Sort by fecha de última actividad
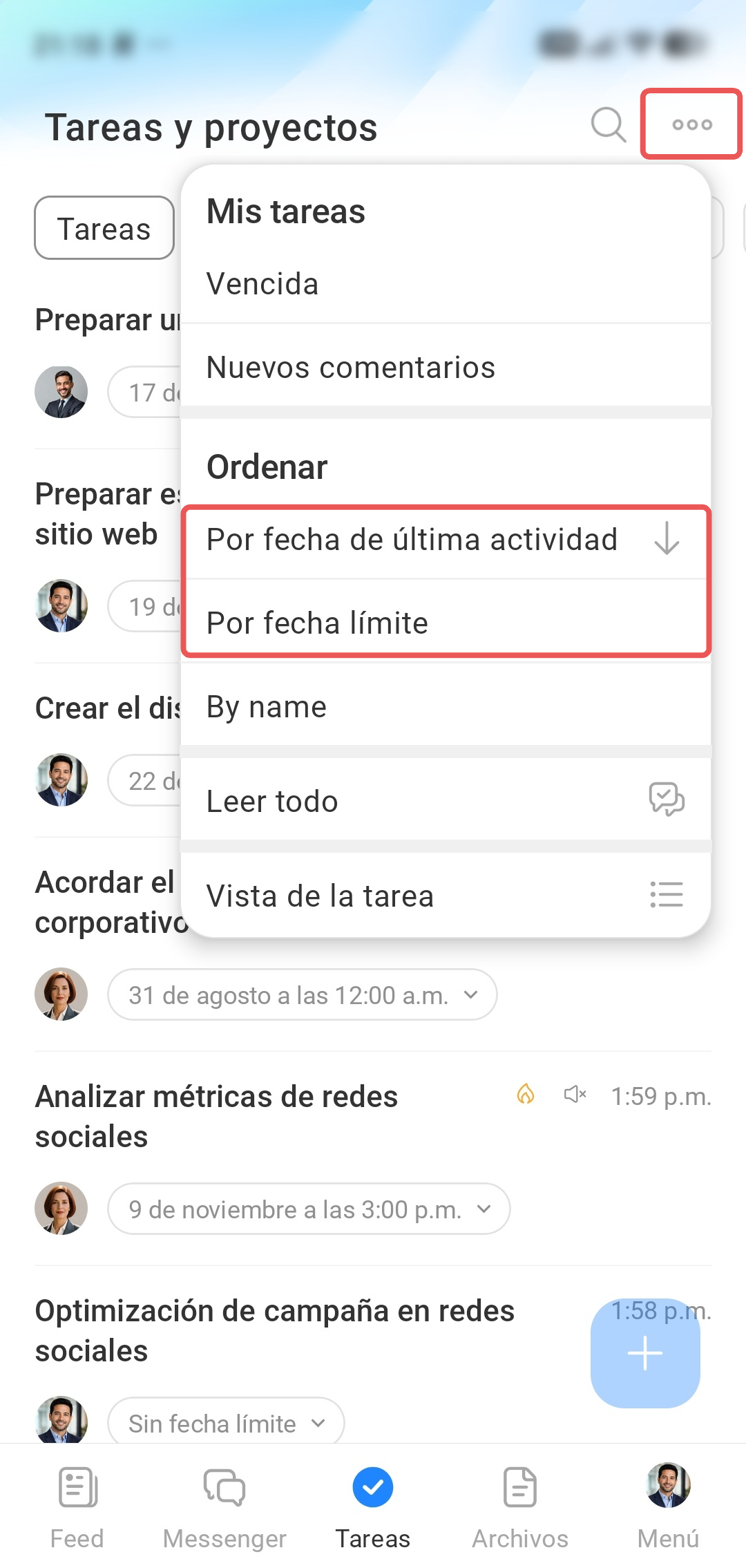This screenshot has height=1568, width=746. [446, 540]
